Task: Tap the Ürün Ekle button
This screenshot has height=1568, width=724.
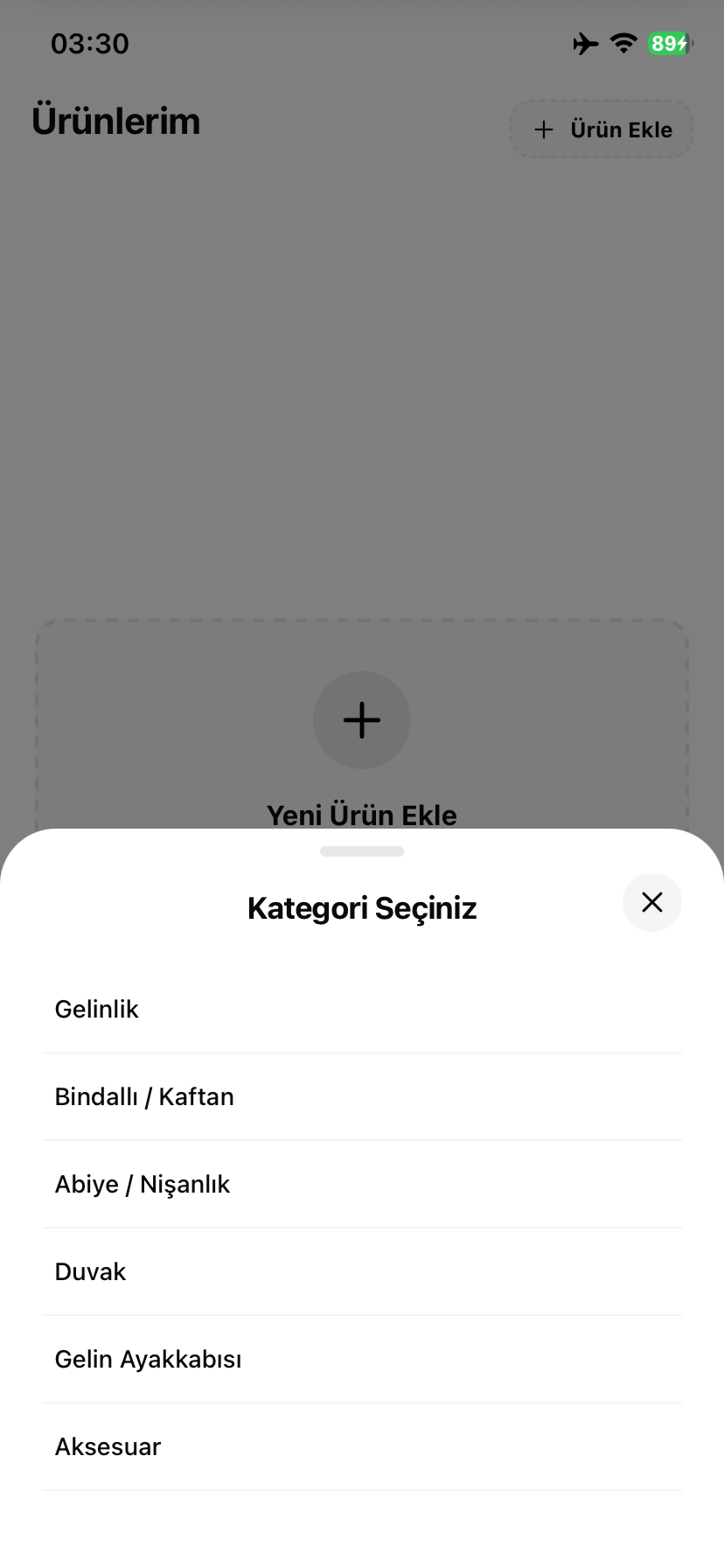Action: click(x=602, y=129)
